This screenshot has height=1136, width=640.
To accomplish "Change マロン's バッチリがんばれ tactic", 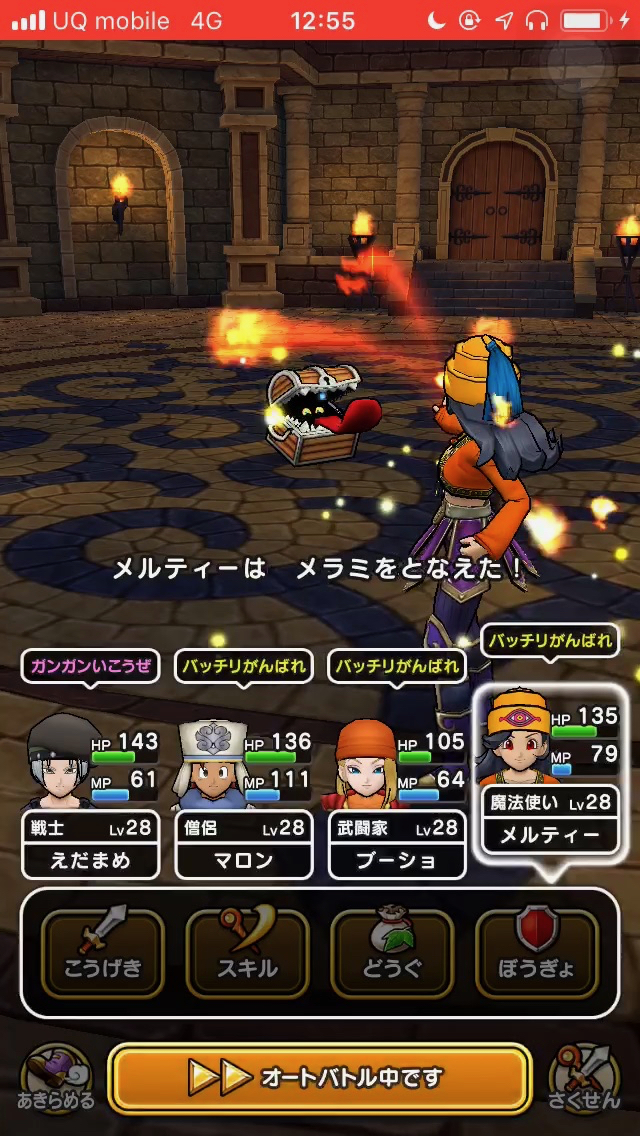I will 243,667.
